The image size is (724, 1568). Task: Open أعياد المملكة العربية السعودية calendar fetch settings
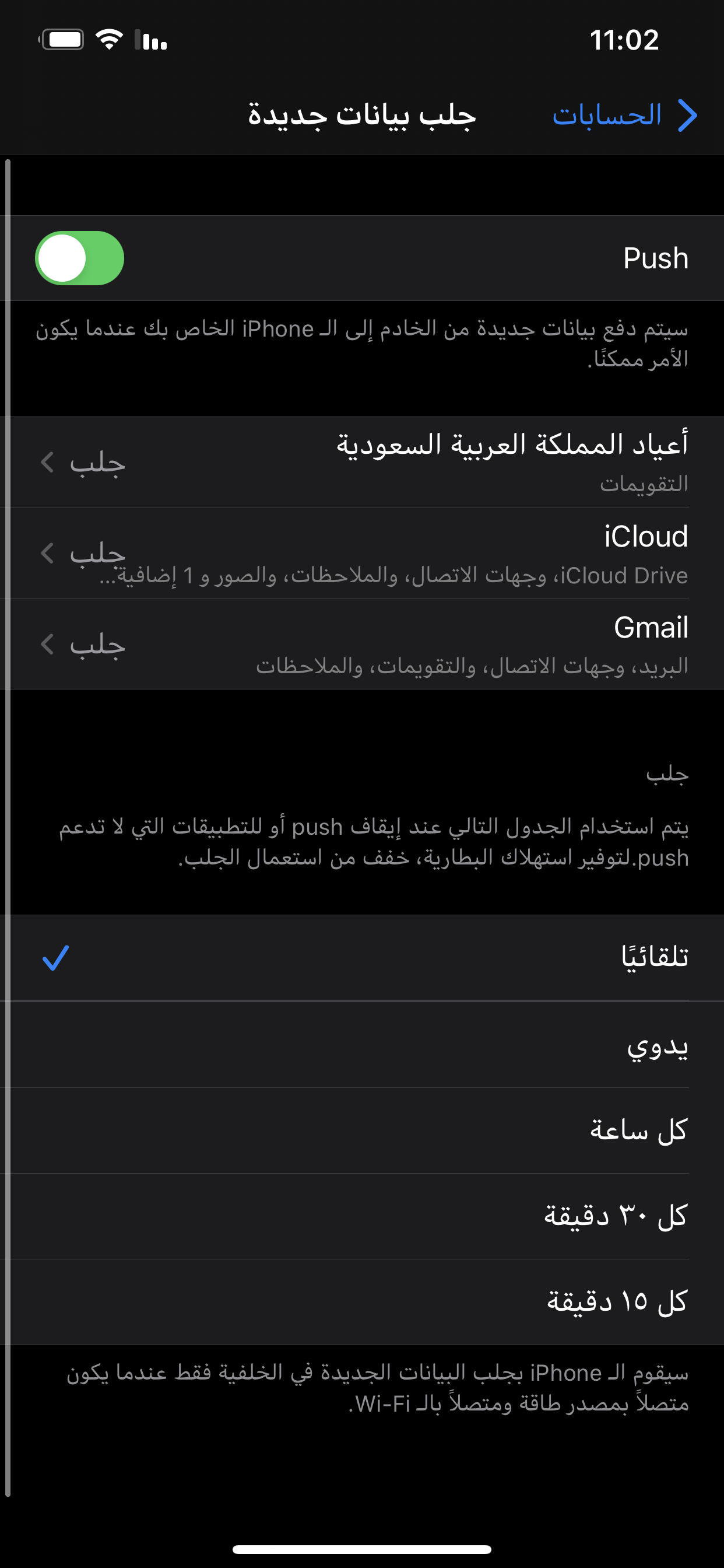[362, 462]
